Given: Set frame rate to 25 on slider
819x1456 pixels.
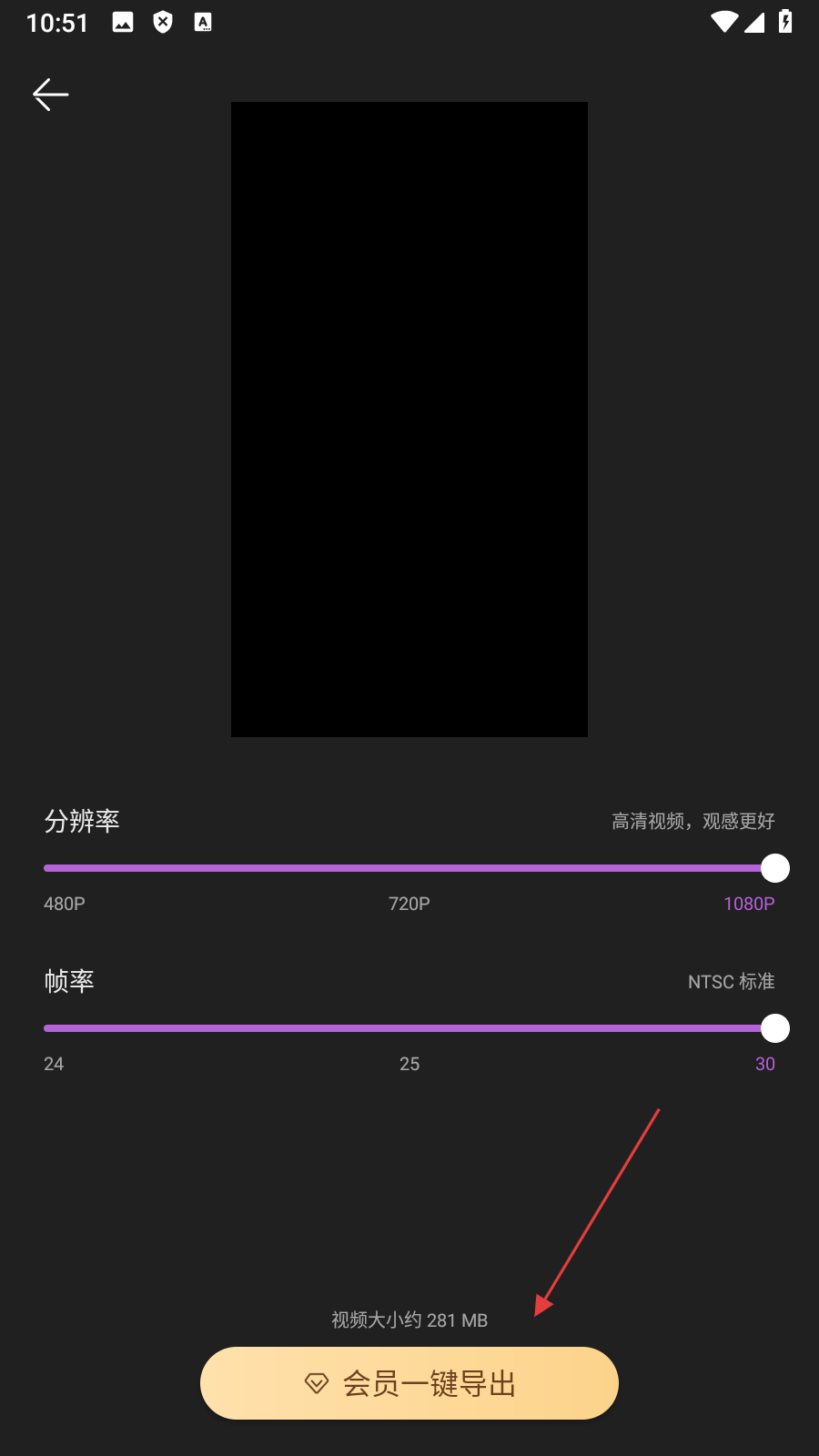Looking at the screenshot, I should pyautogui.click(x=409, y=1028).
